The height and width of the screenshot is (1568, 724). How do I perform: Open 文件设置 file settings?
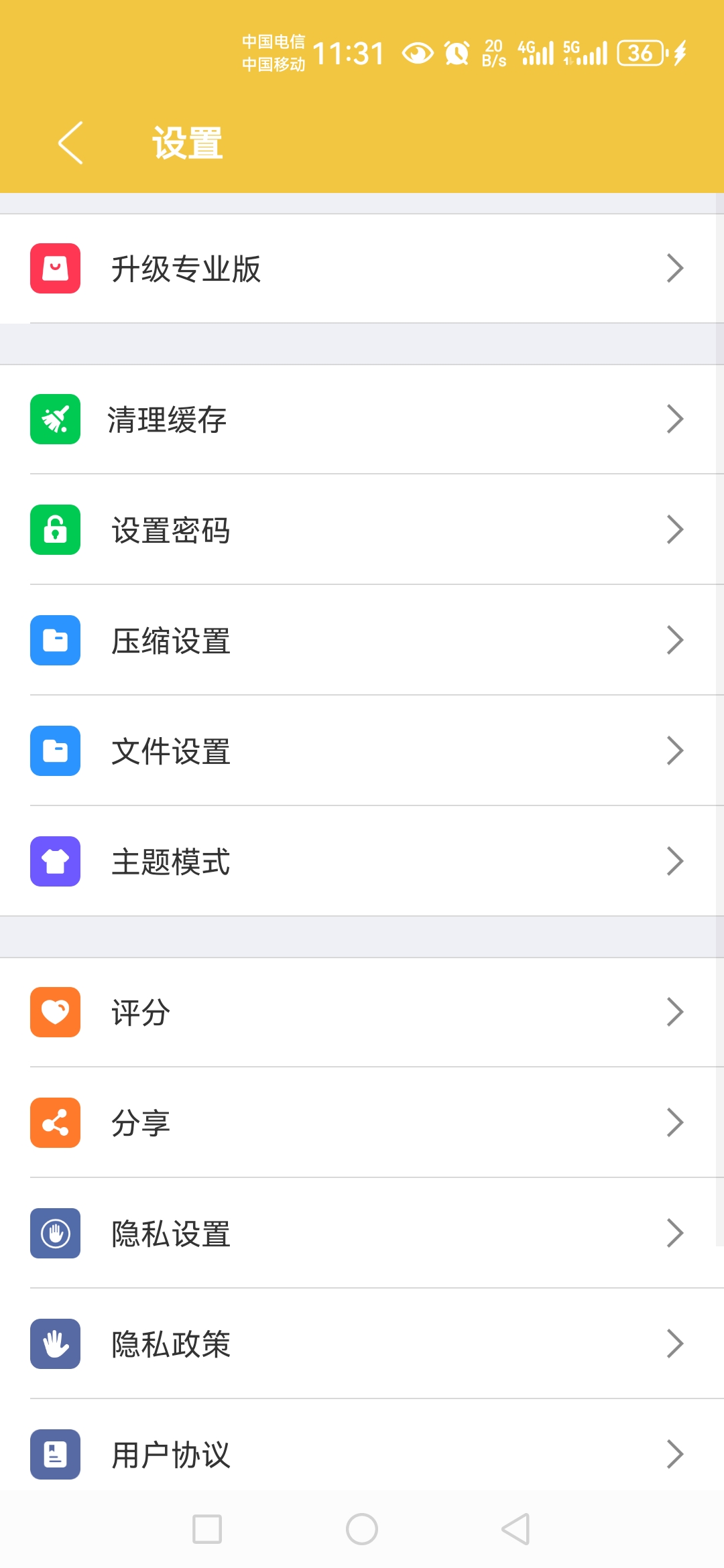(362, 751)
